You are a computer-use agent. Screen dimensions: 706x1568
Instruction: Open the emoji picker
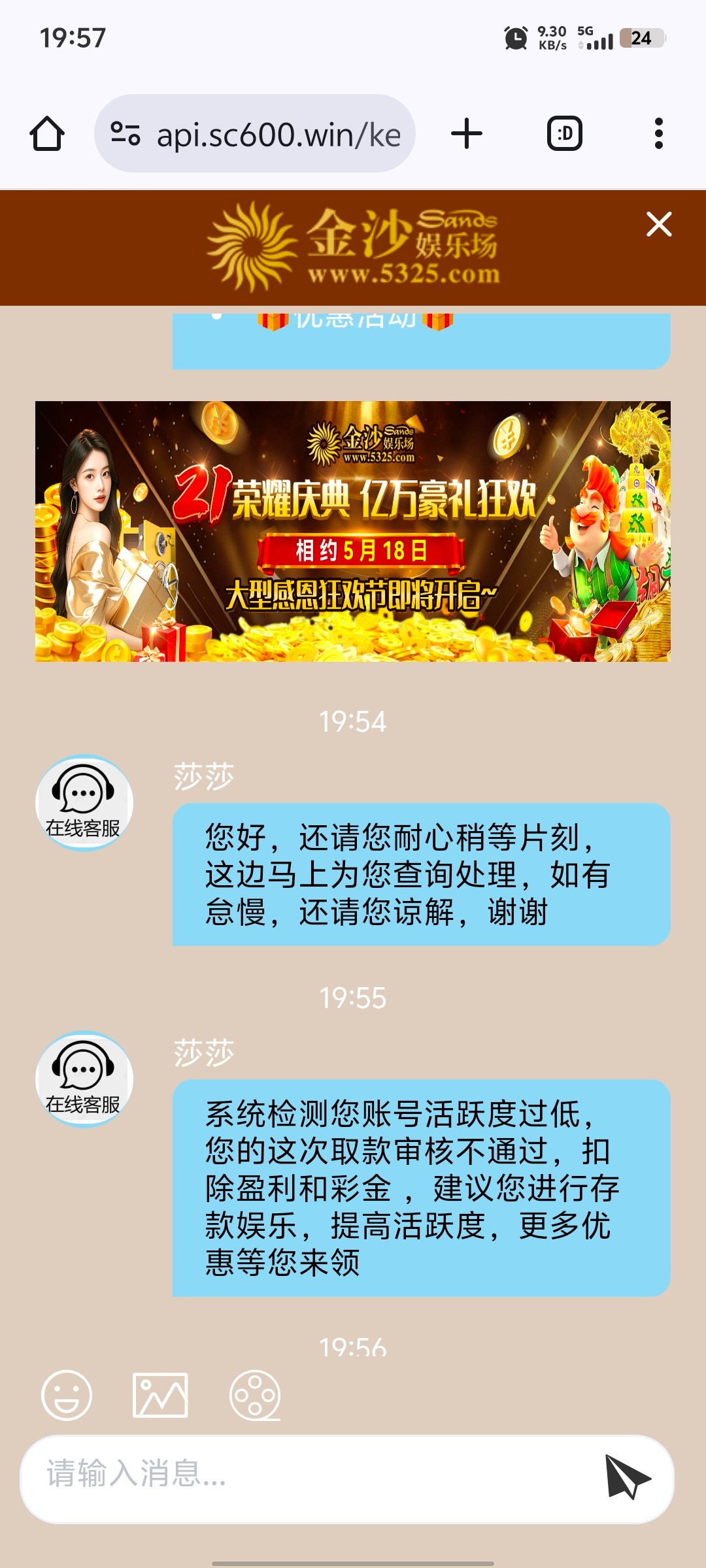click(67, 1396)
